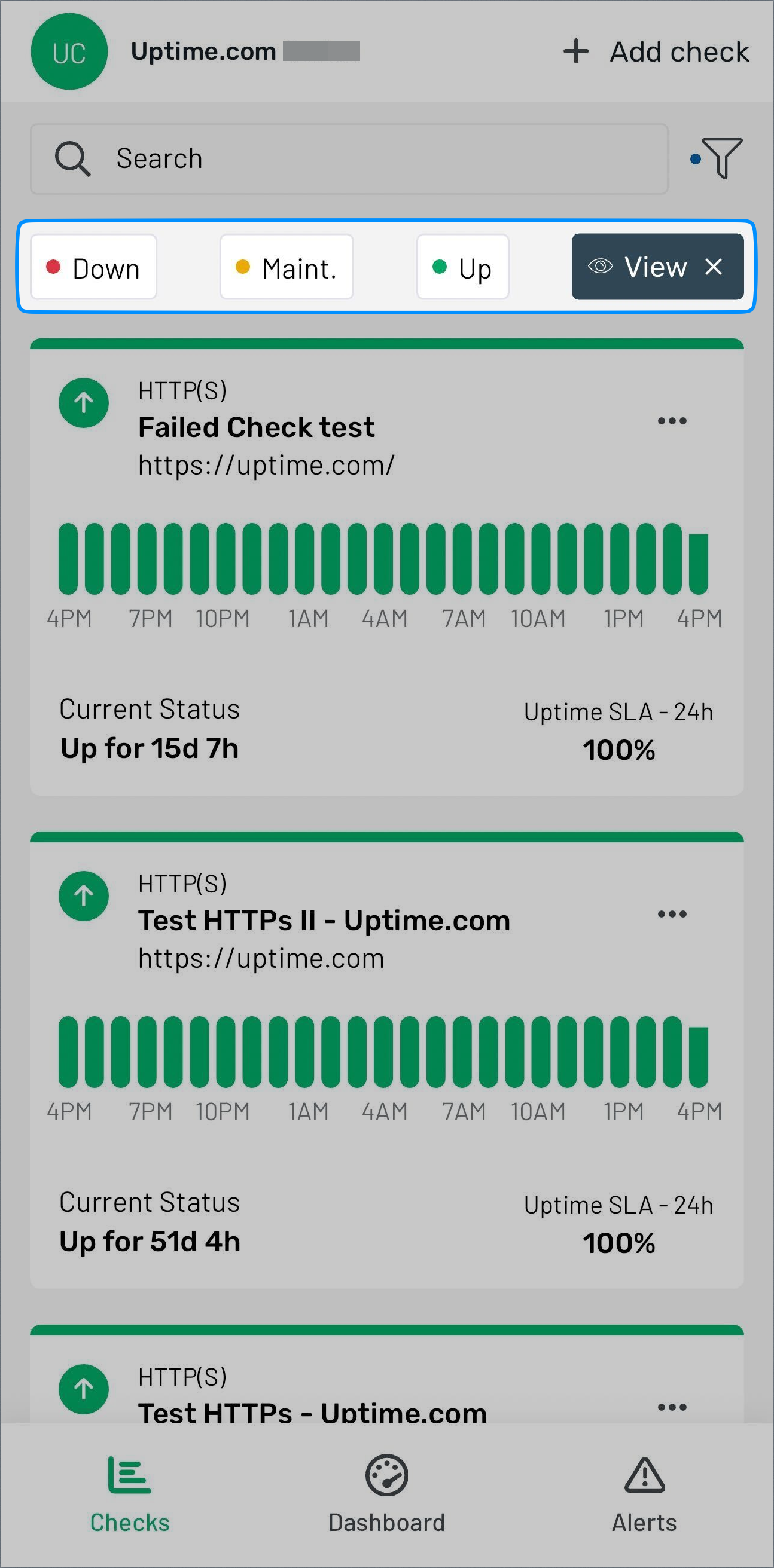The width and height of the screenshot is (774, 1568).
Task: Toggle the View button
Action: click(x=658, y=267)
